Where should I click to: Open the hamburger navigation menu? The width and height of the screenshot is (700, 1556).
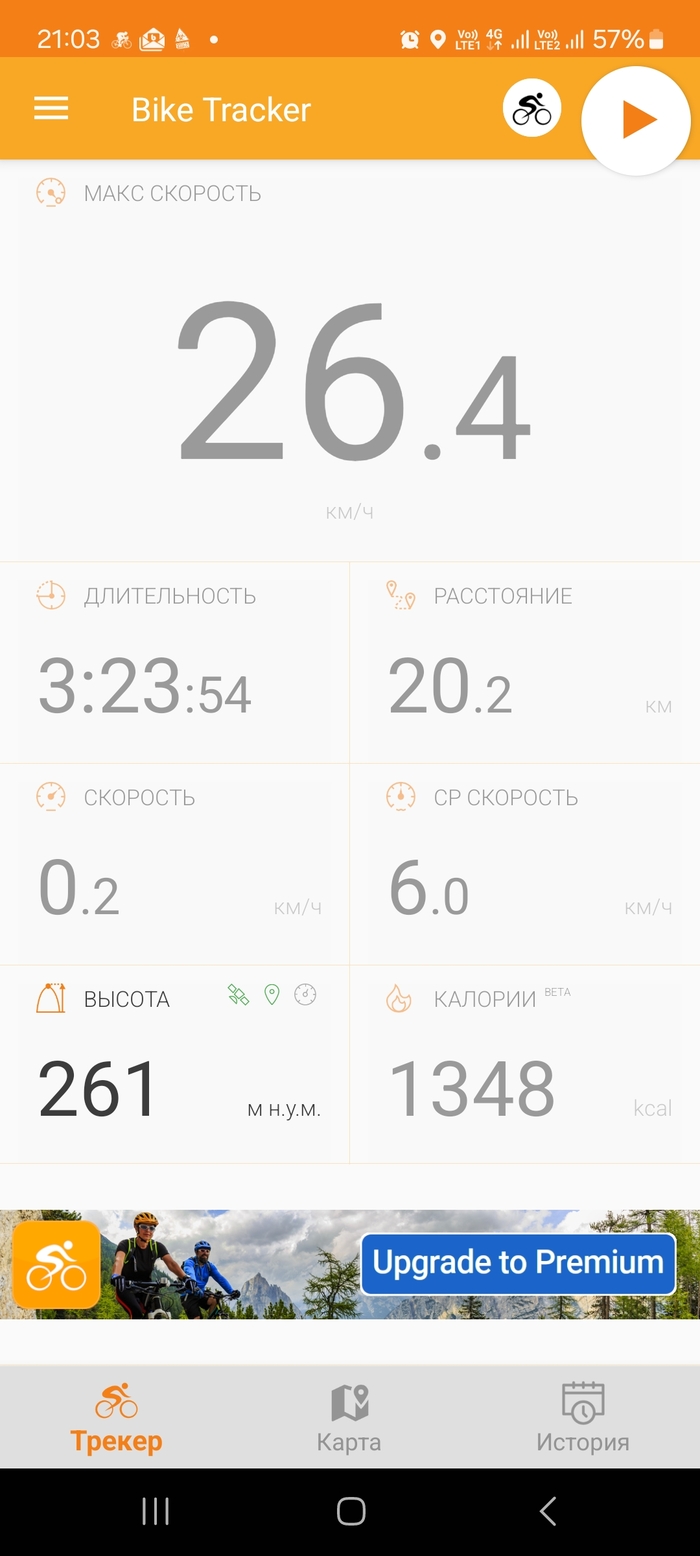(51, 109)
